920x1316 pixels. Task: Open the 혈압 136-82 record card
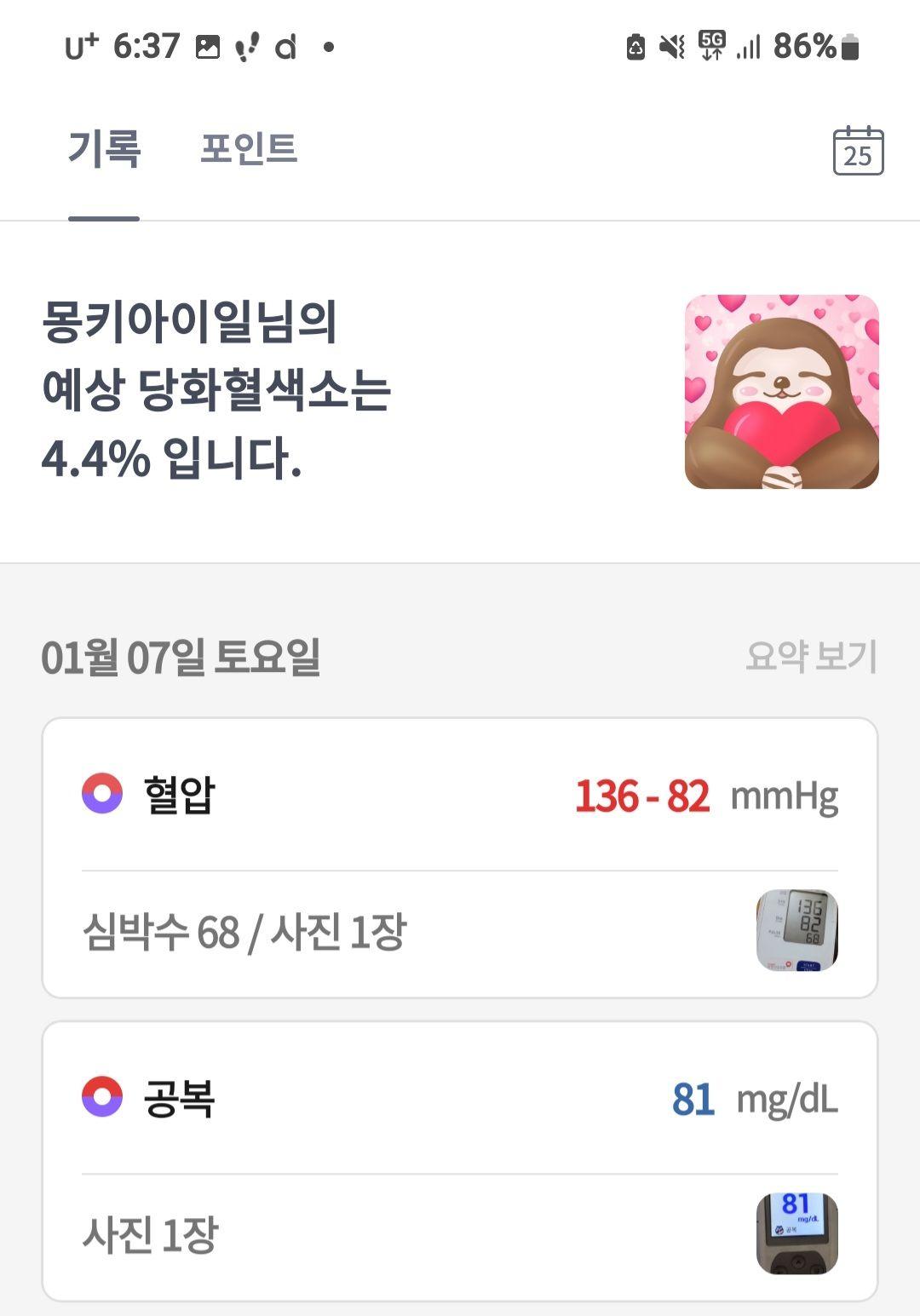[460, 796]
